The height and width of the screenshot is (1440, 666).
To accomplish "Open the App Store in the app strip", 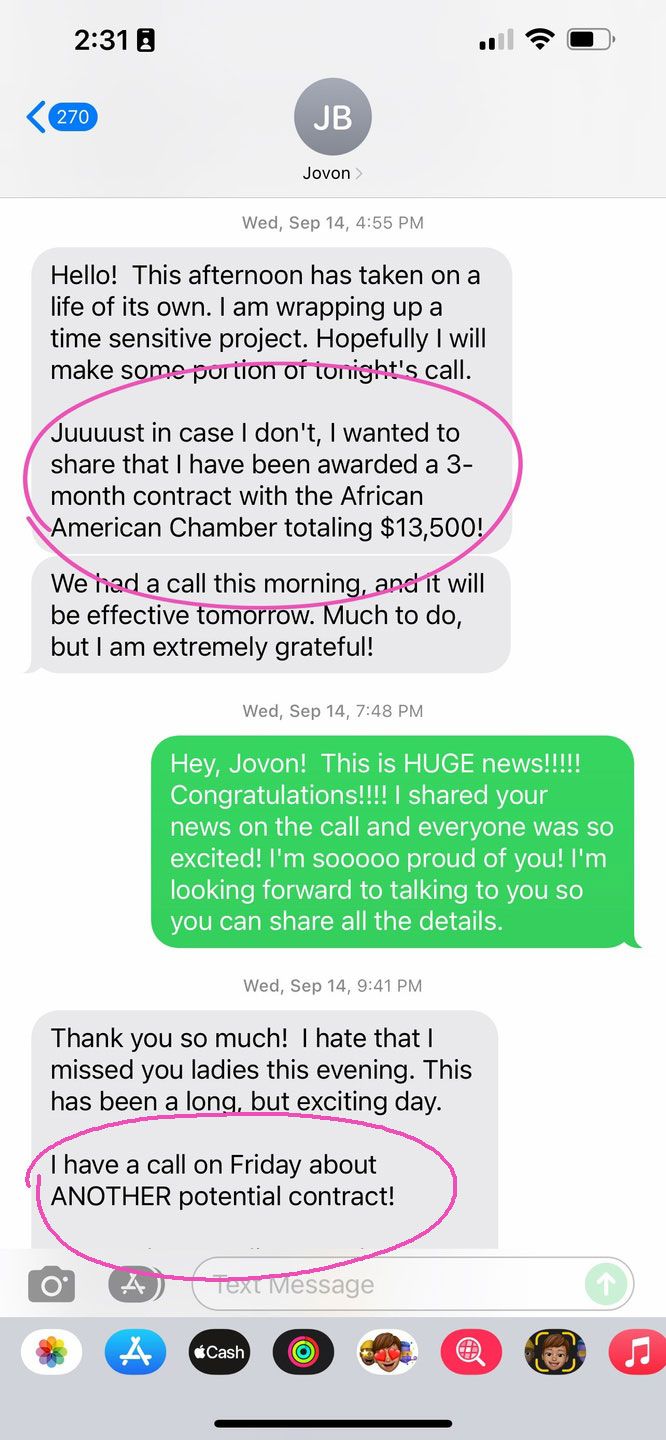I will point(135,1353).
